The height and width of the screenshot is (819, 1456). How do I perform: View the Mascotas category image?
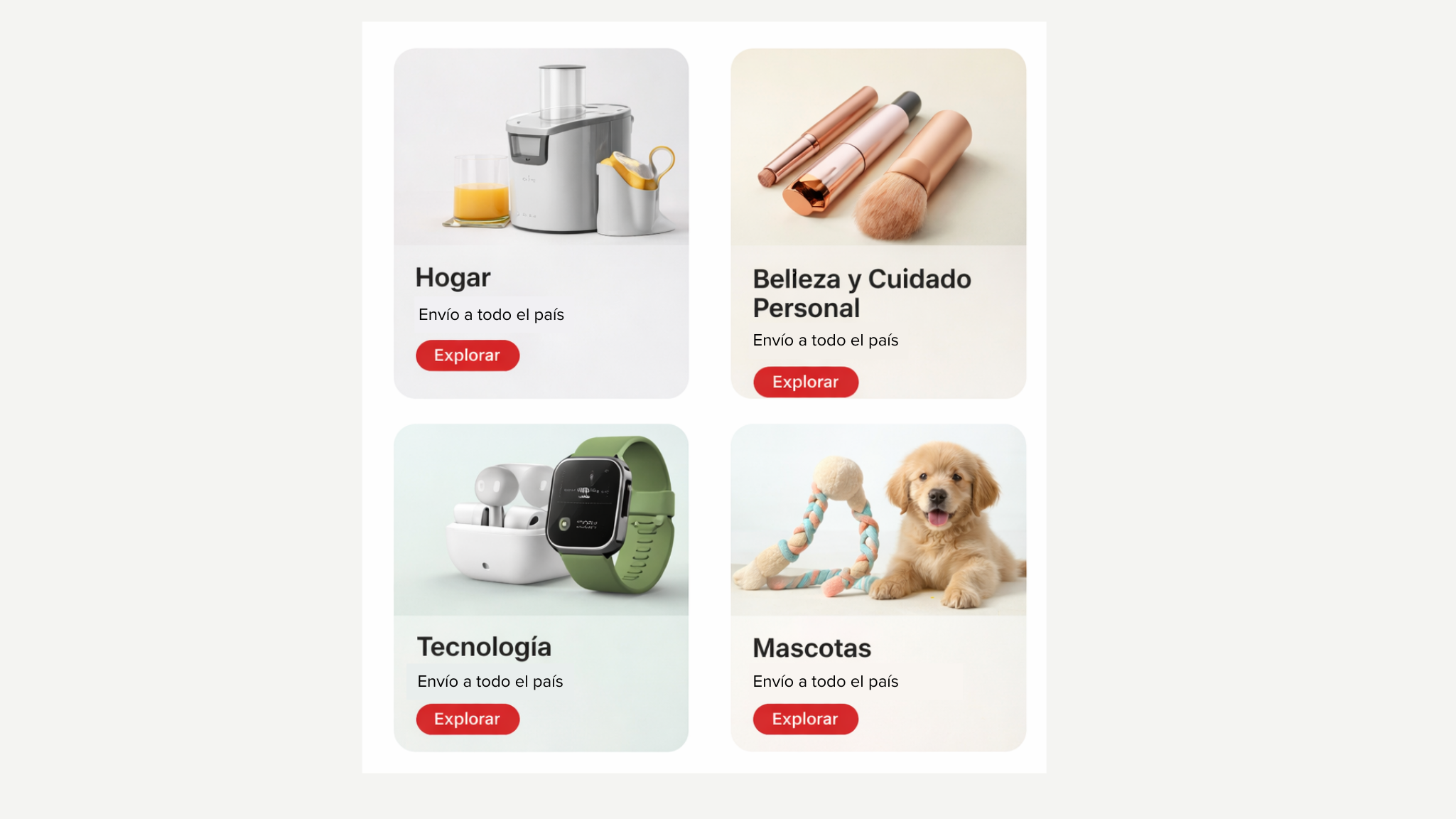pos(878,520)
